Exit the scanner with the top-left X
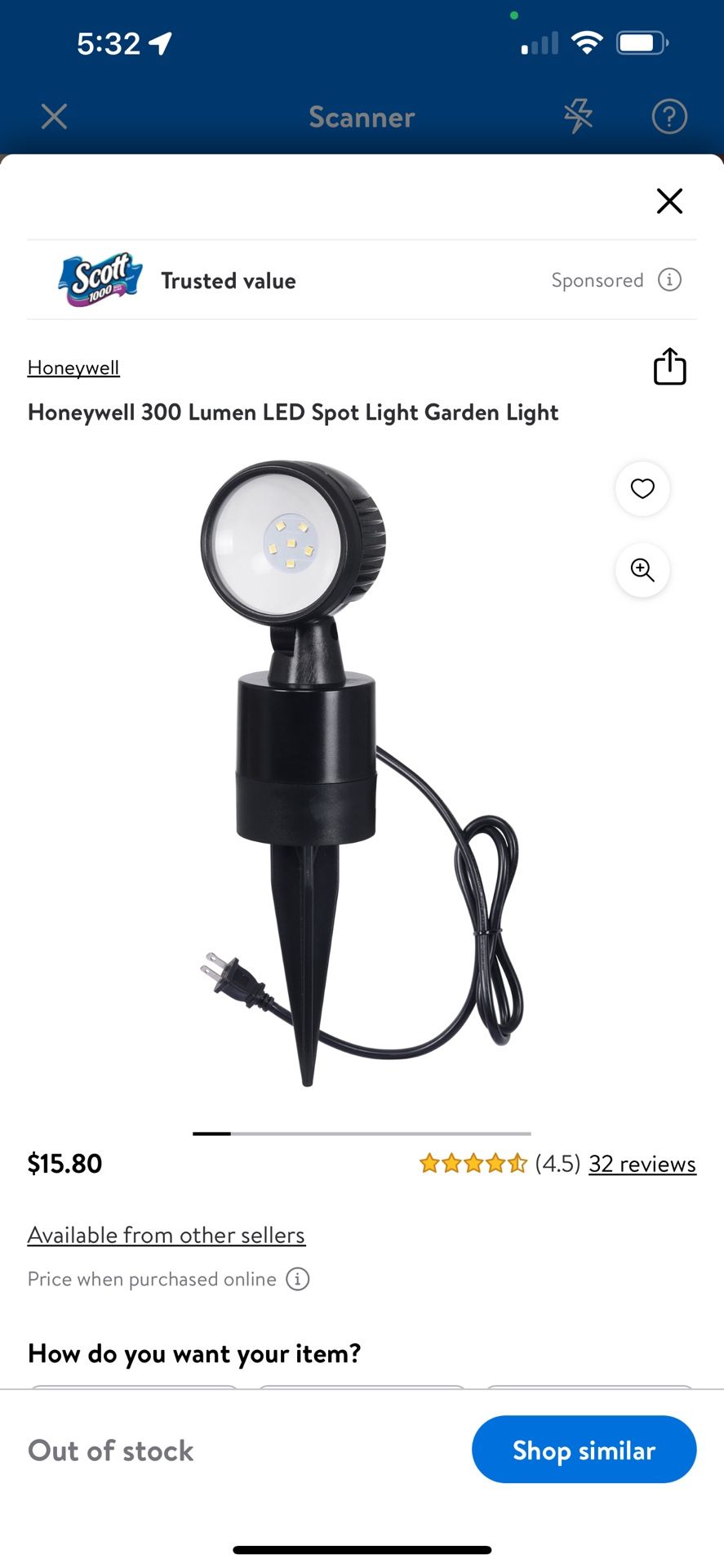724x1568 pixels. coord(54,117)
